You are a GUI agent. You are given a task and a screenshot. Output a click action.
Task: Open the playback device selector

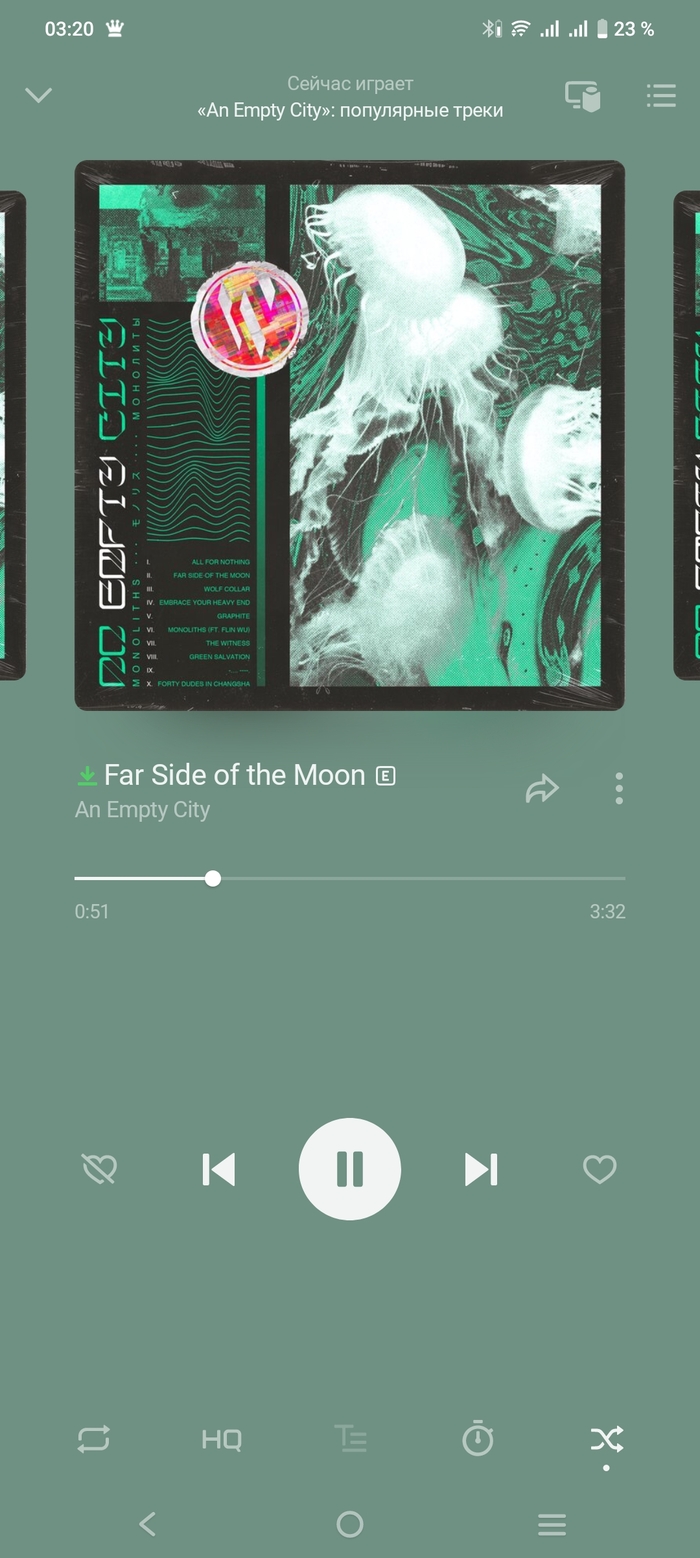click(582, 96)
